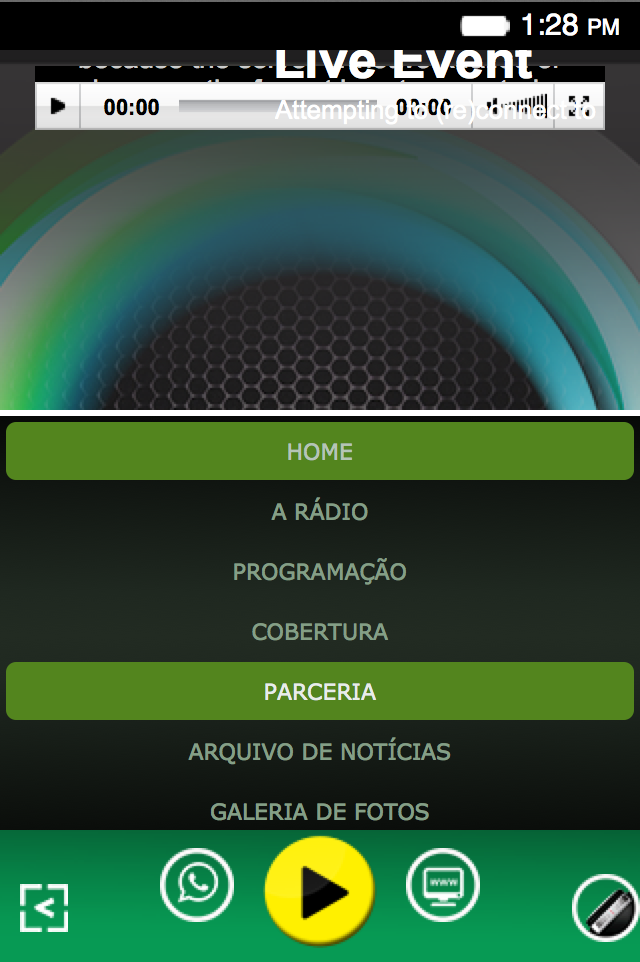The width and height of the screenshot is (640, 962).
Task: Enter fullscreen in the video player
Action: click(580, 106)
